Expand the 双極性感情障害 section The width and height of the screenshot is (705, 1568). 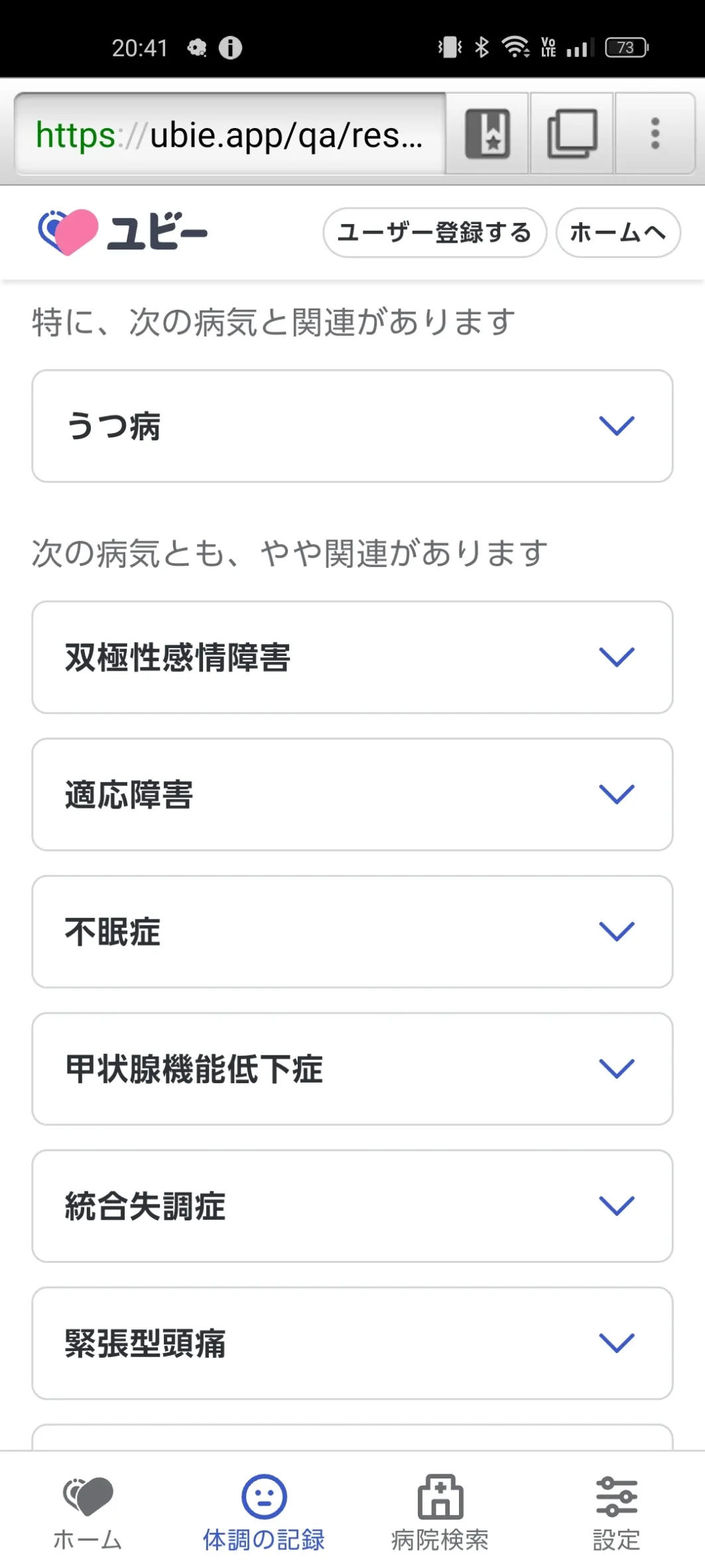(x=352, y=657)
